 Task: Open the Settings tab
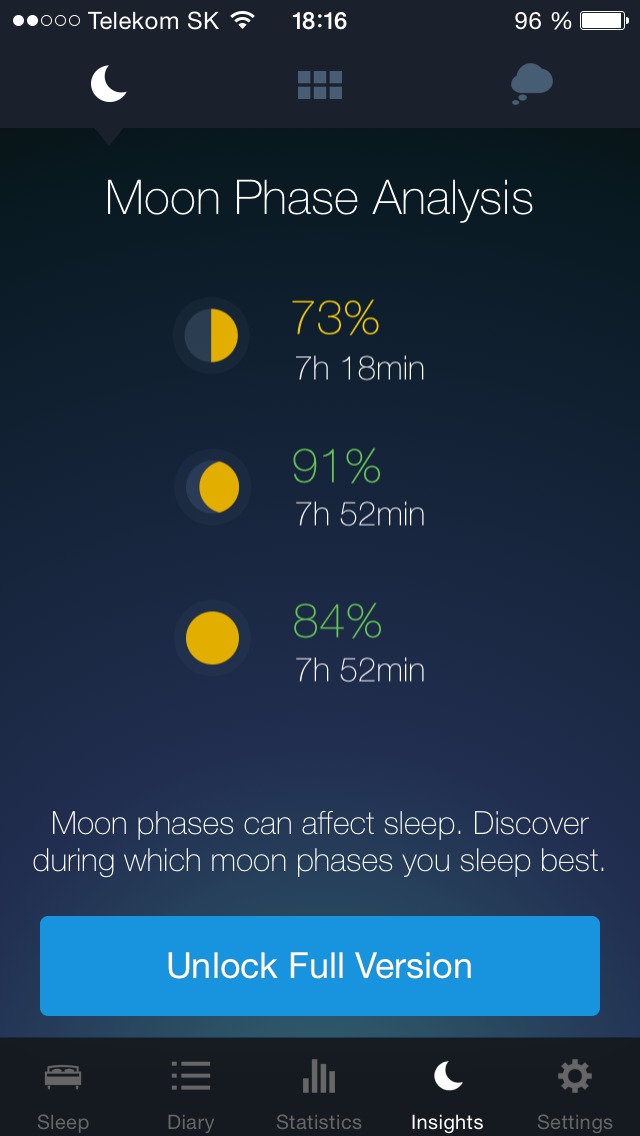575,1092
